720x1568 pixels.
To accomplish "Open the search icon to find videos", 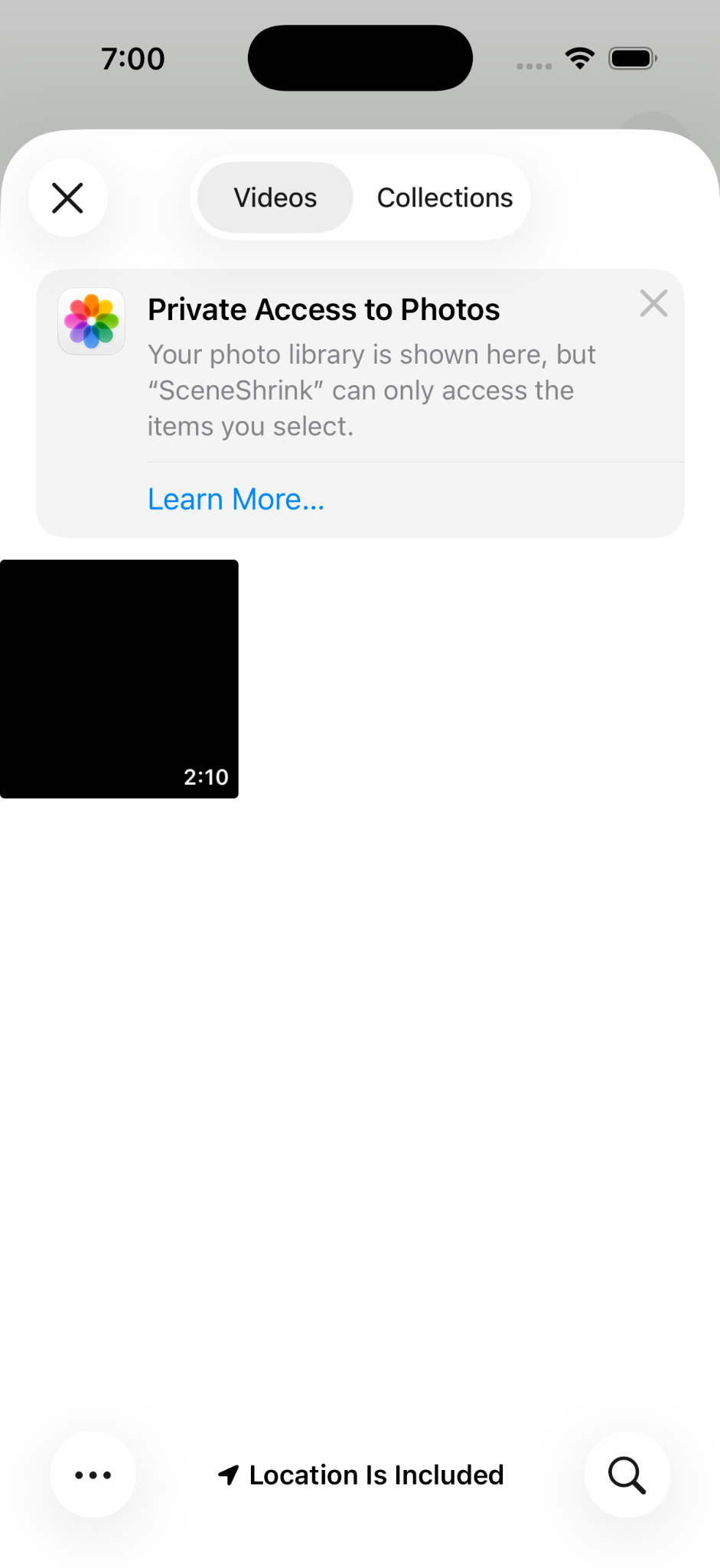I will pyautogui.click(x=626, y=1475).
